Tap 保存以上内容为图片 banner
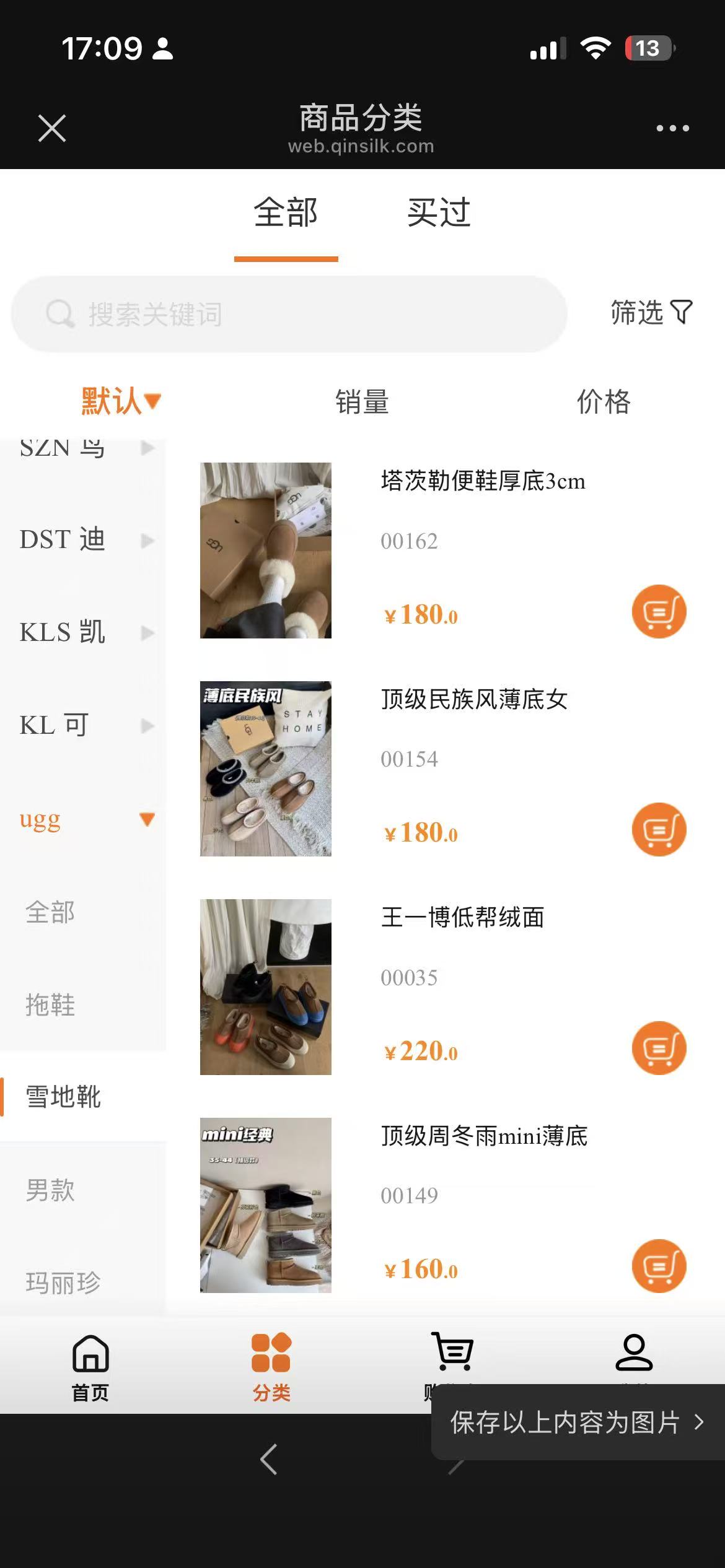 pos(576,1422)
